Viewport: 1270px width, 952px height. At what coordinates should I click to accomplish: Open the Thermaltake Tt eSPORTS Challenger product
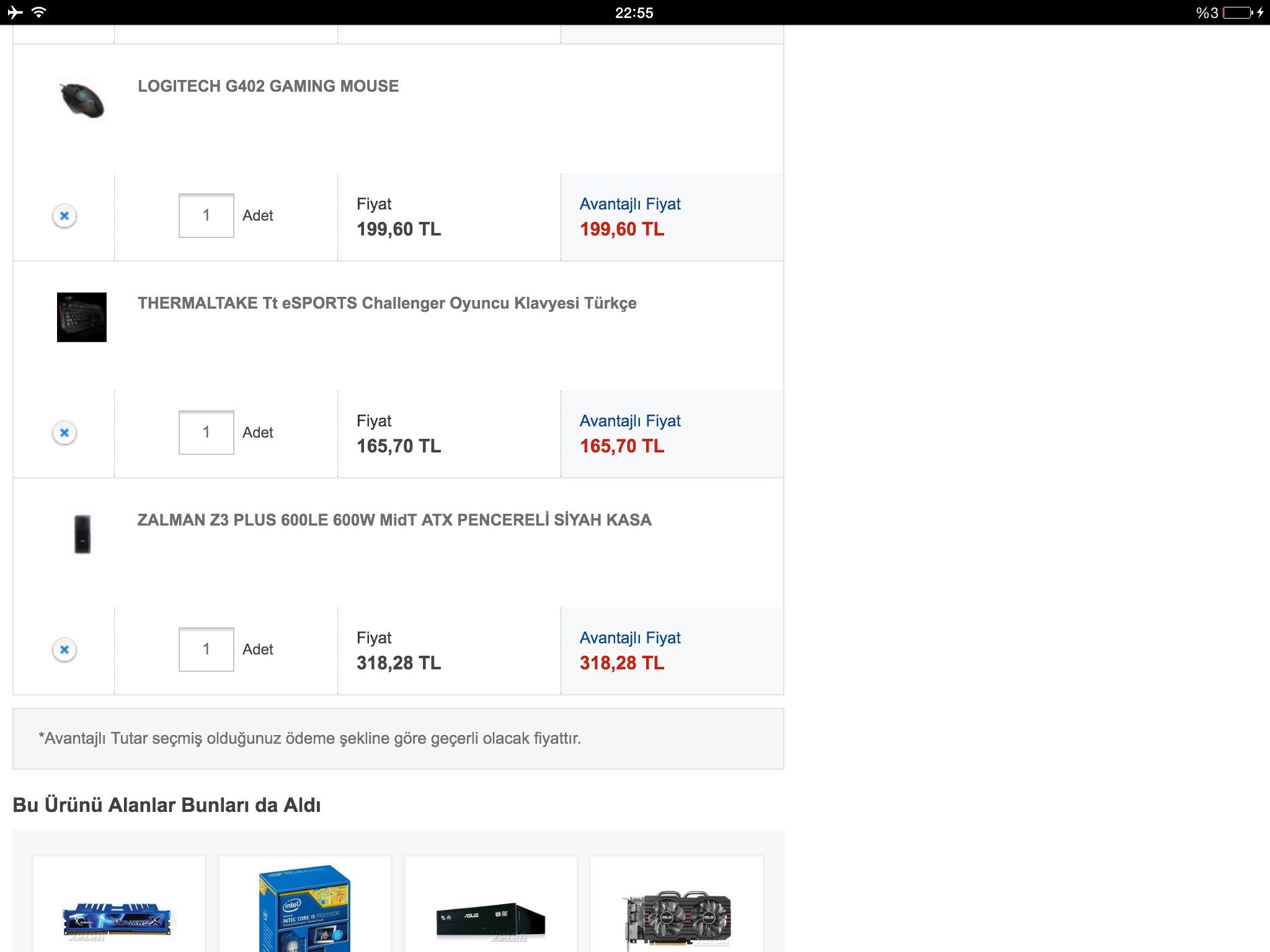tap(387, 303)
